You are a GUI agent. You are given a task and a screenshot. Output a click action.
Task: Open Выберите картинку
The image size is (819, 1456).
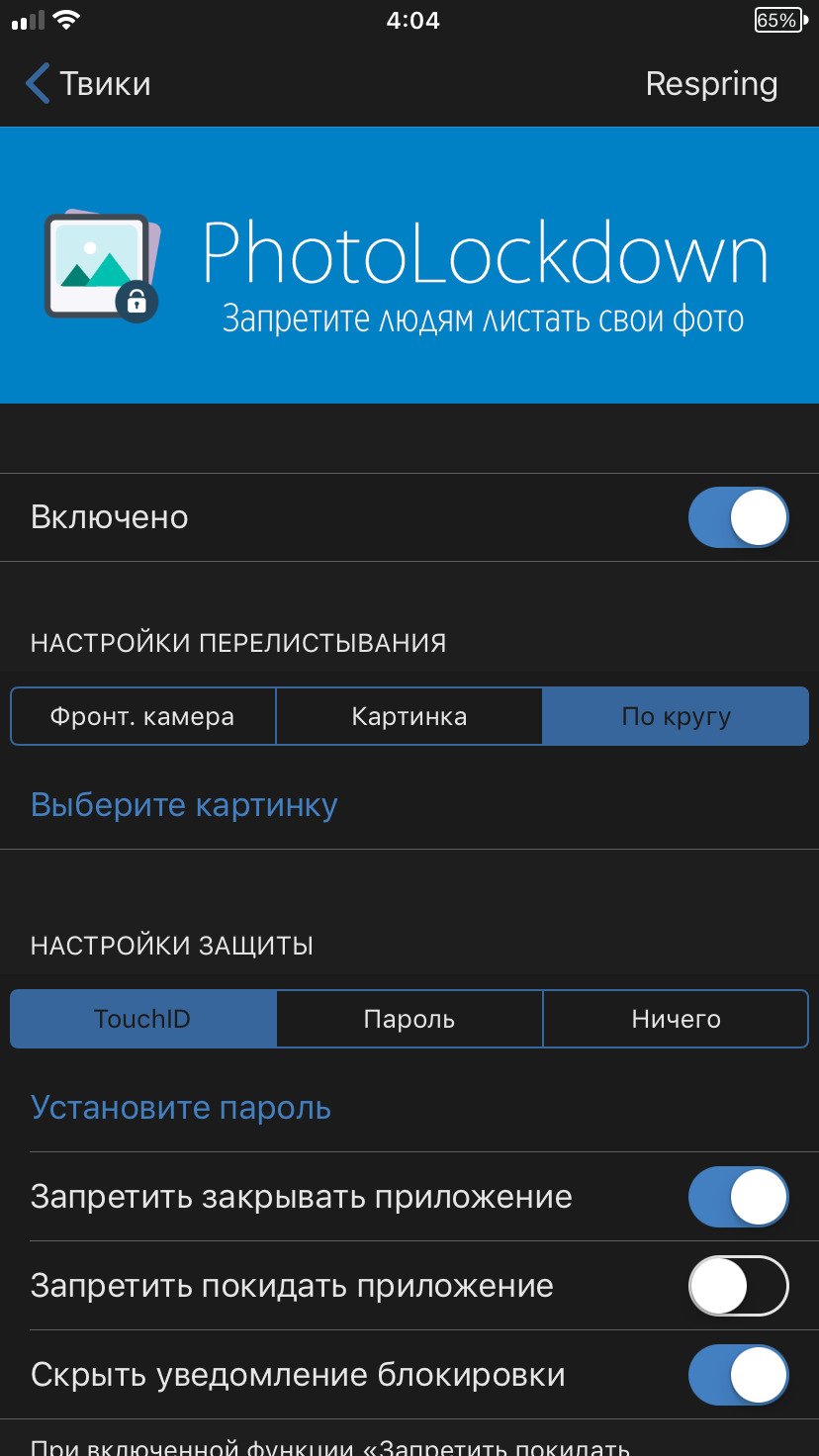(x=184, y=805)
